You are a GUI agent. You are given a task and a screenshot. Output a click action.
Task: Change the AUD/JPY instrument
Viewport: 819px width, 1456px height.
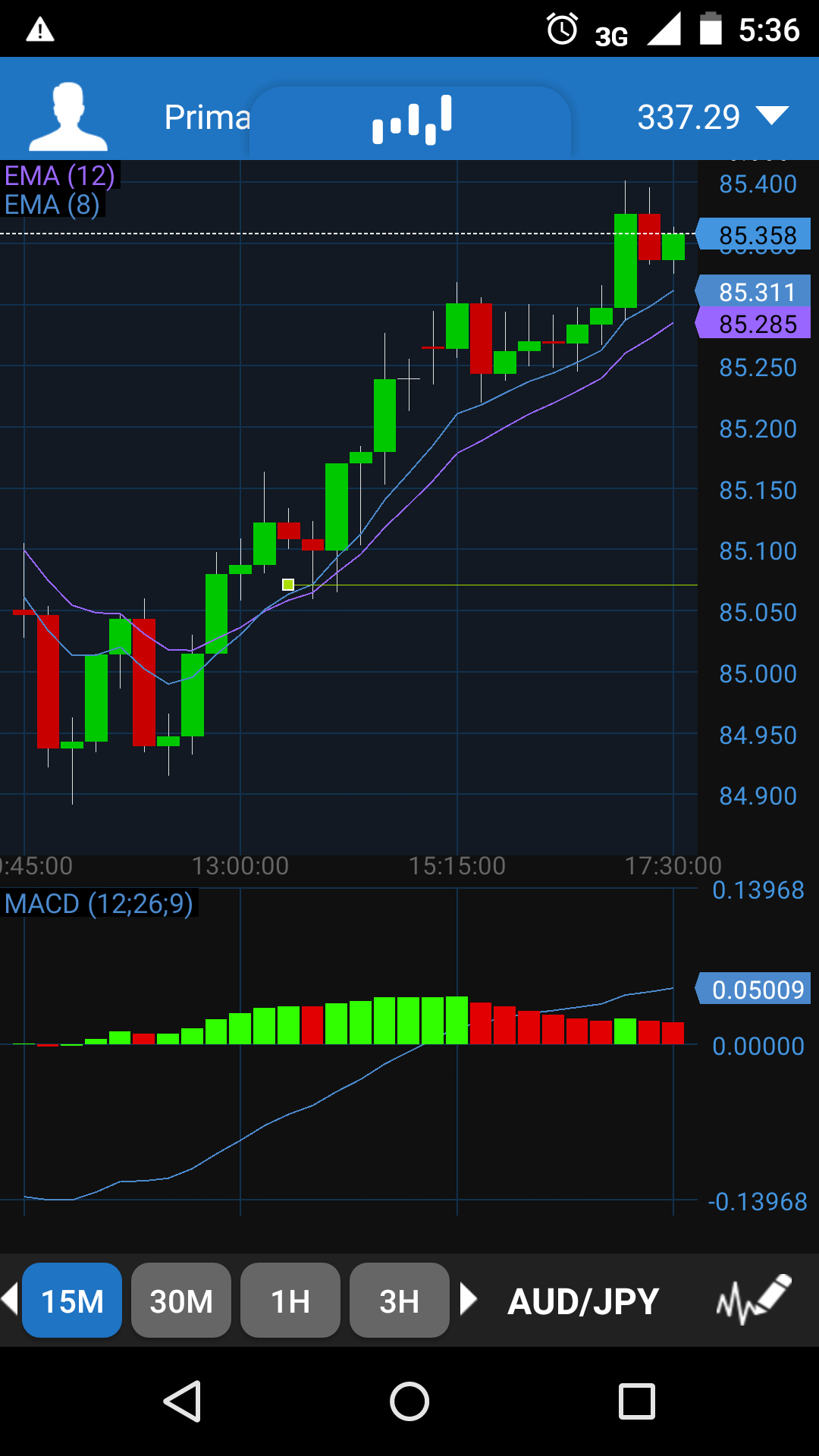(583, 1301)
